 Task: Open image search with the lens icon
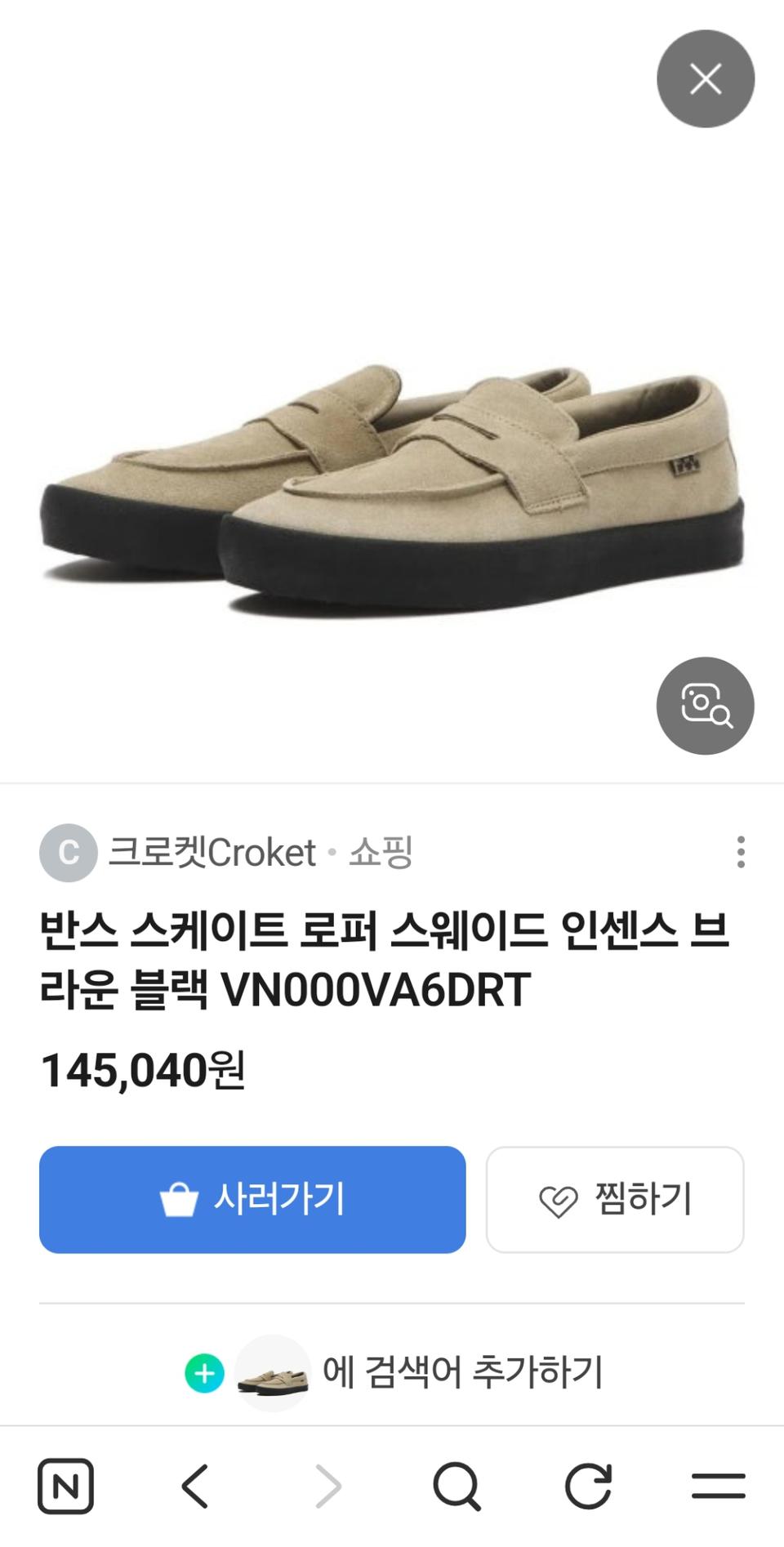pos(704,706)
